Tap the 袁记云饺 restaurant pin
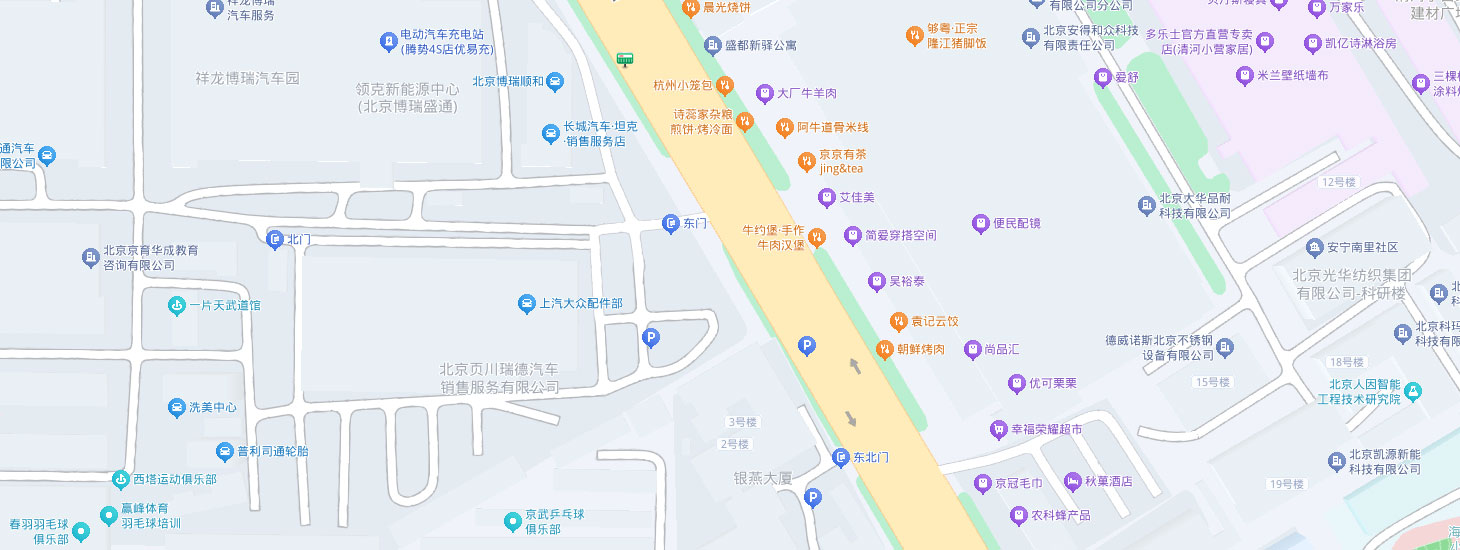Screen dimensions: 1460x550 (898, 321)
